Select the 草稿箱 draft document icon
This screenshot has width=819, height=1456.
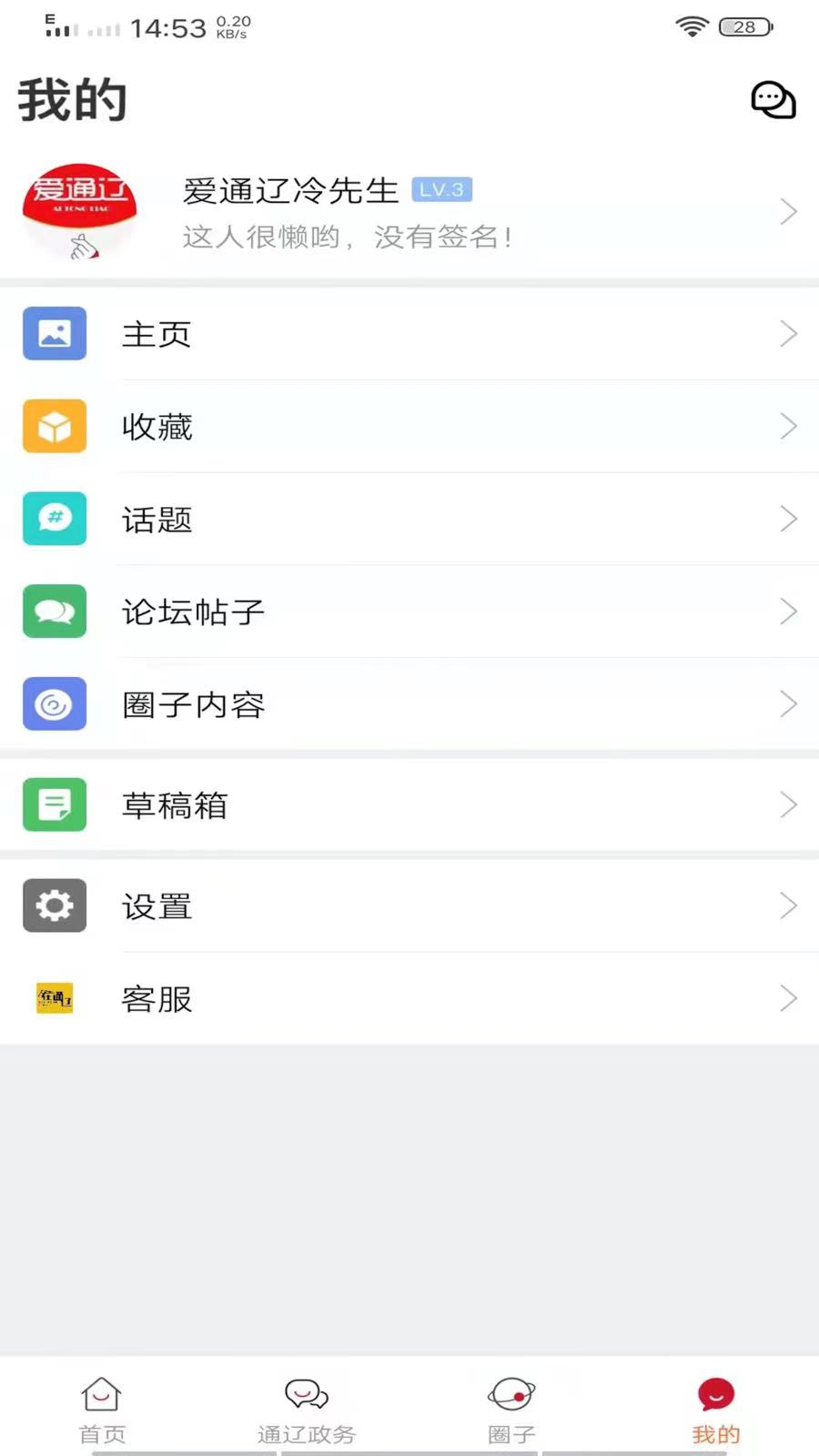pyautogui.click(x=55, y=804)
